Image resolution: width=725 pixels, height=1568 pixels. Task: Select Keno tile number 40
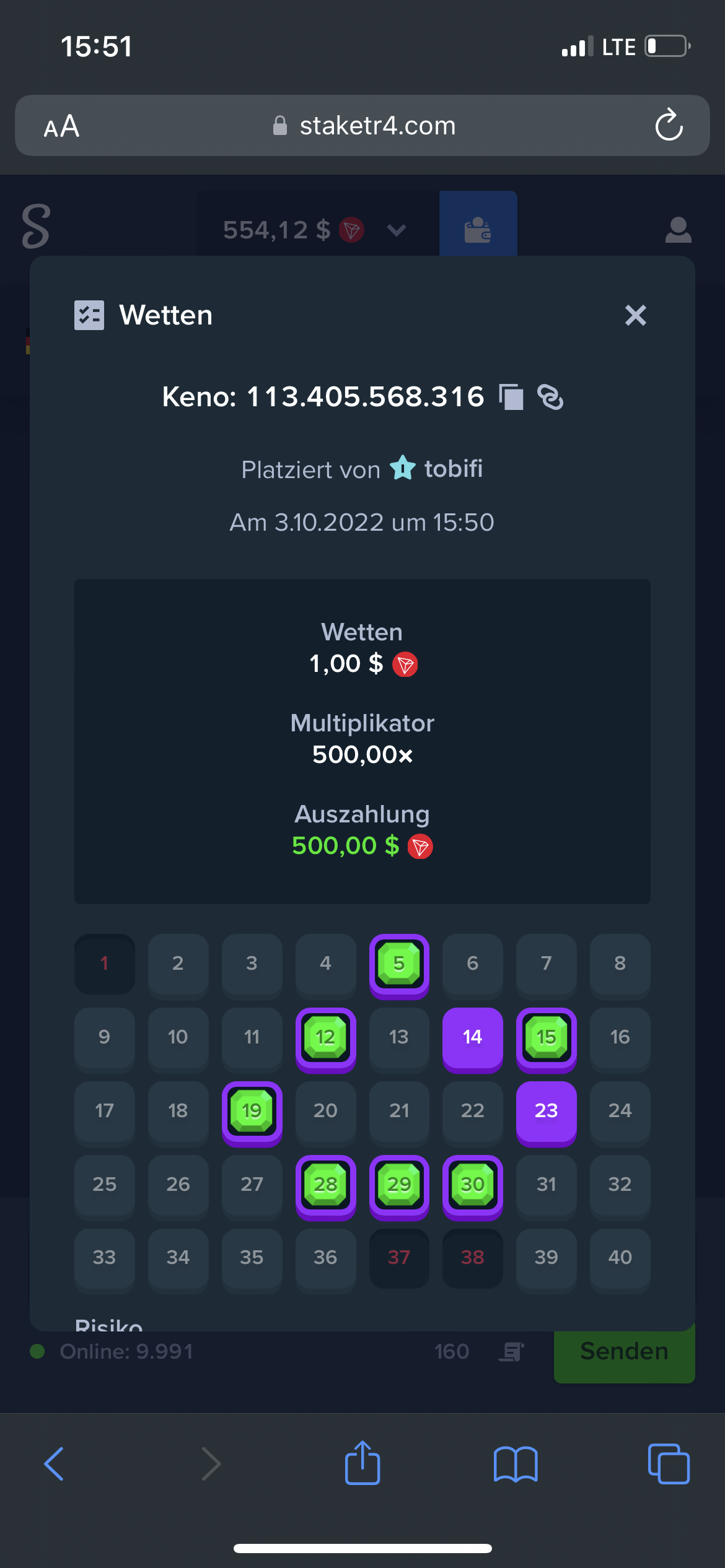pos(620,1258)
